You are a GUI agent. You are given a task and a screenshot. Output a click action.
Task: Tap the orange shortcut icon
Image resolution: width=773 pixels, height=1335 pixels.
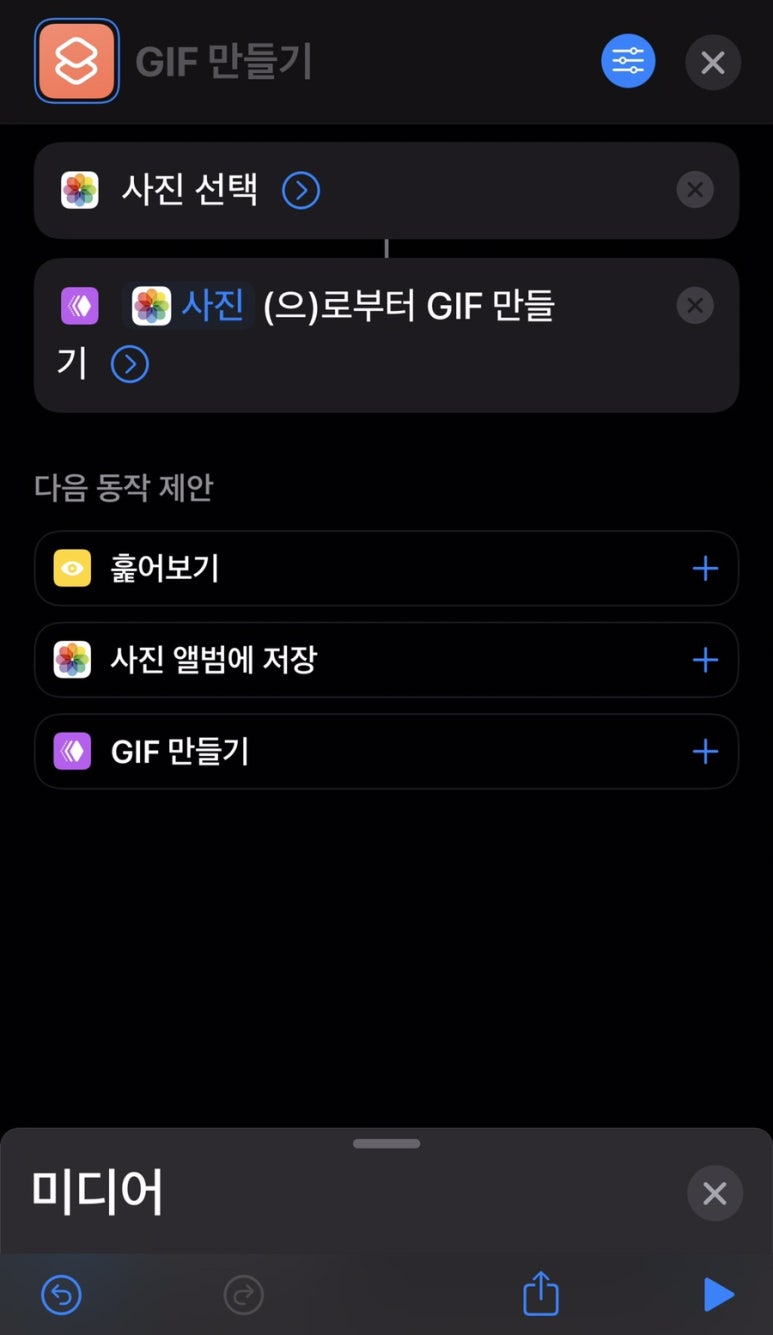(x=77, y=61)
